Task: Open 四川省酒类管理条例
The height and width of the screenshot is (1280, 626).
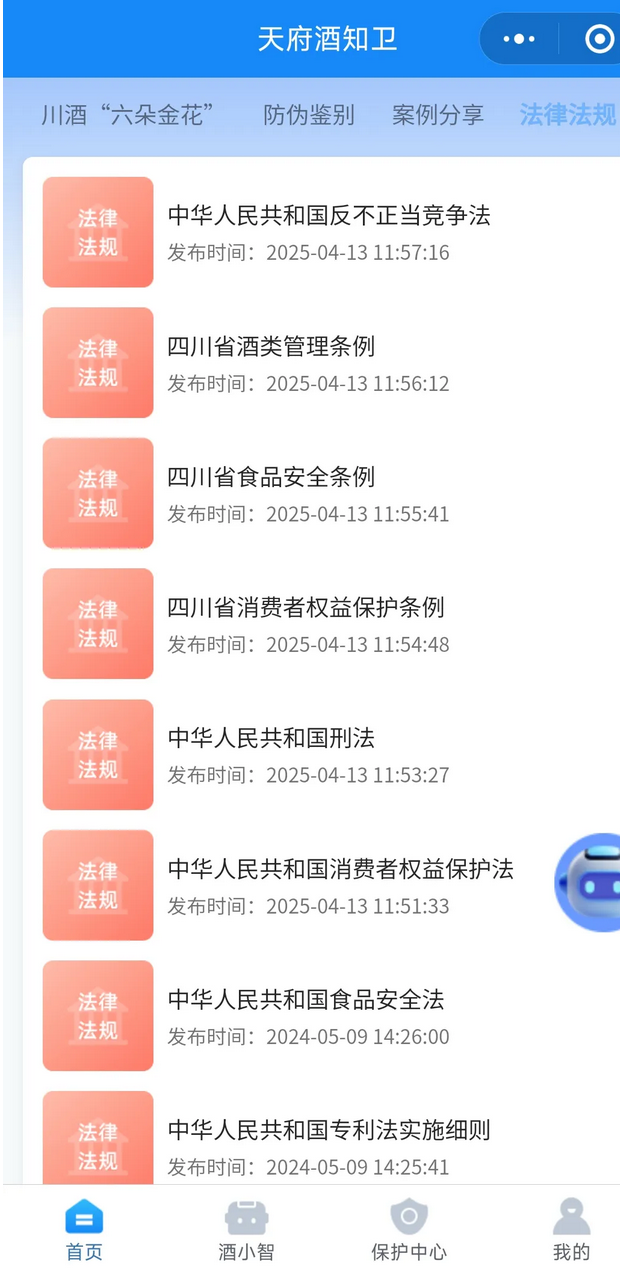Action: coord(271,347)
